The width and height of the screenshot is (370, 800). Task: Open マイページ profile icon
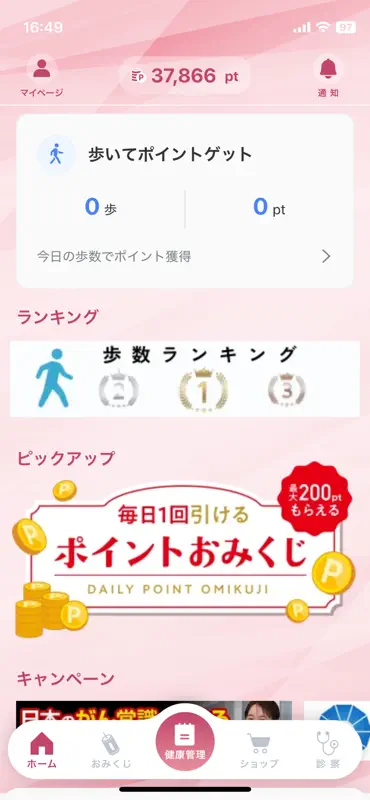(x=42, y=76)
